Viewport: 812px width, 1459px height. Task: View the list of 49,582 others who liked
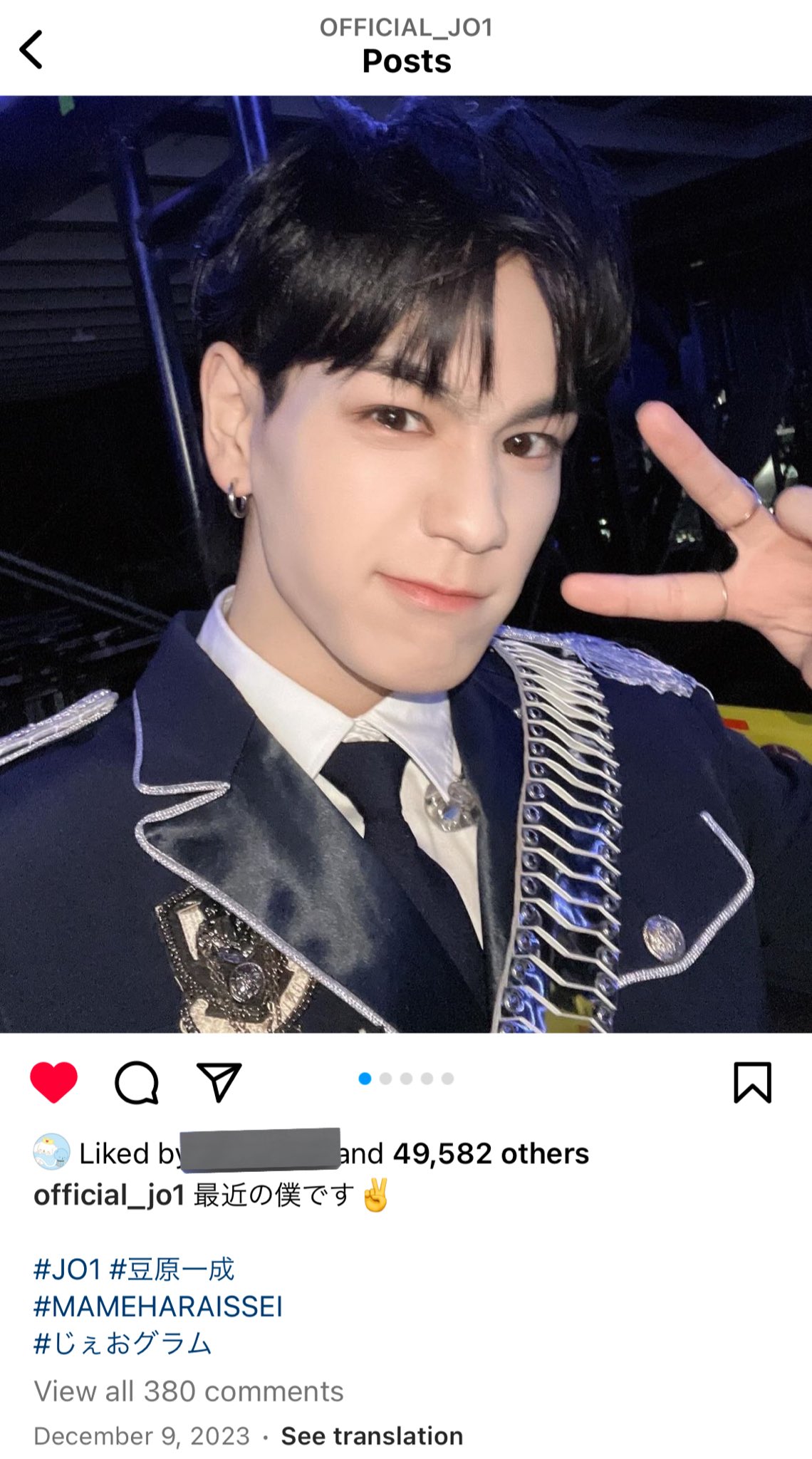pyautogui.click(x=491, y=1153)
